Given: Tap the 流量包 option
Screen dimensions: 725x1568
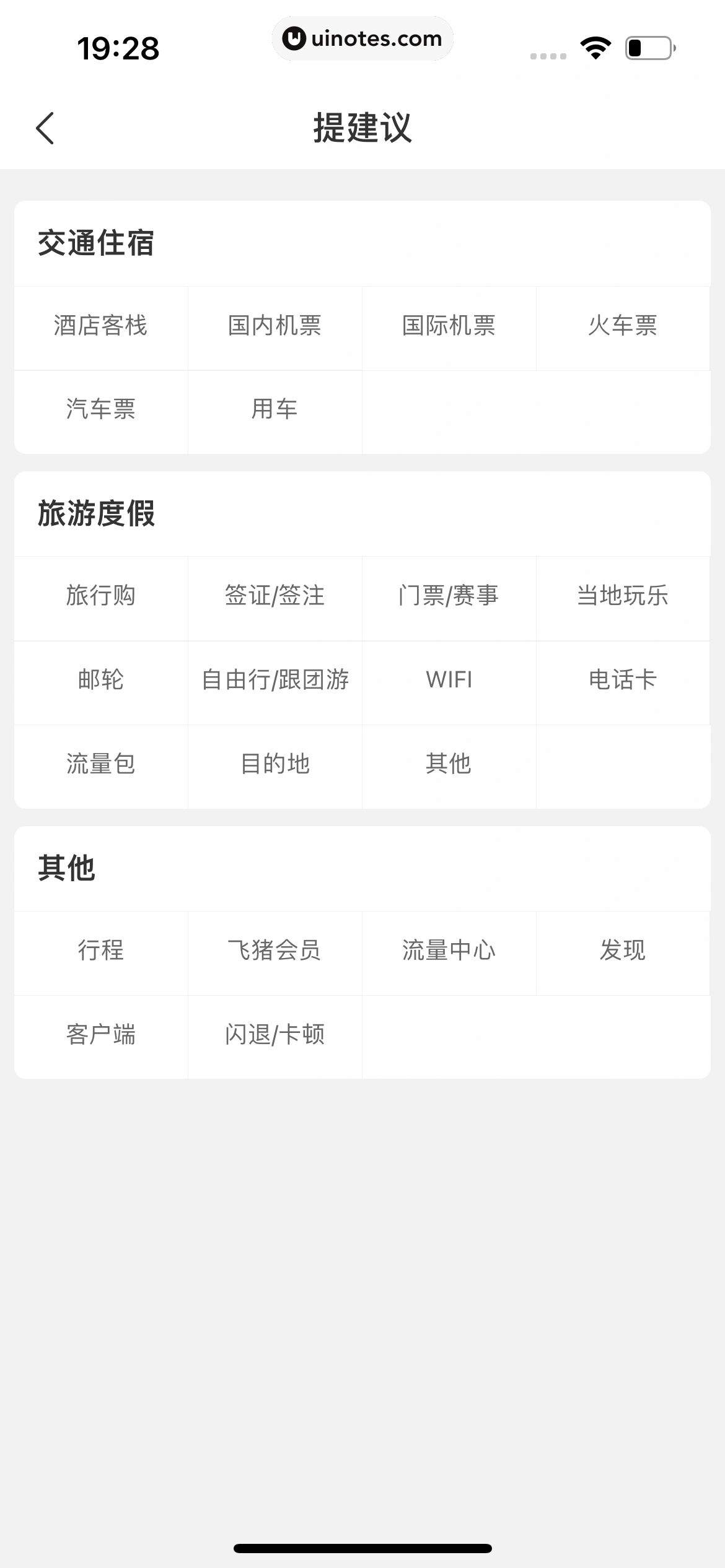Looking at the screenshot, I should click(100, 764).
